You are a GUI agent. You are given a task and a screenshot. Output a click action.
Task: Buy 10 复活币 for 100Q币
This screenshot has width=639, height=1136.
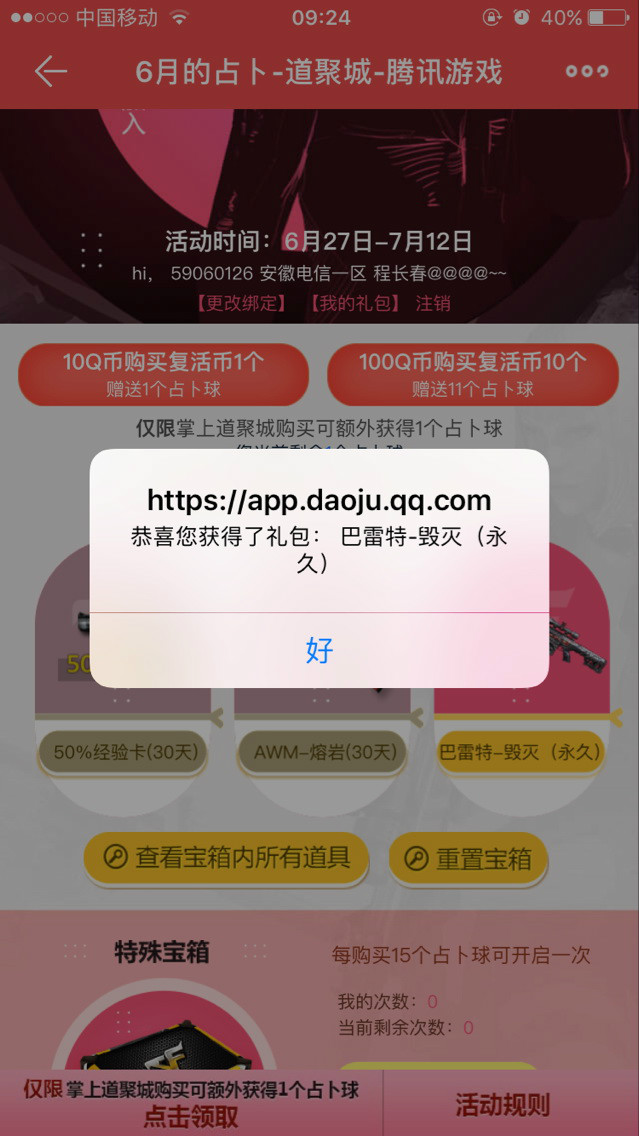click(473, 375)
